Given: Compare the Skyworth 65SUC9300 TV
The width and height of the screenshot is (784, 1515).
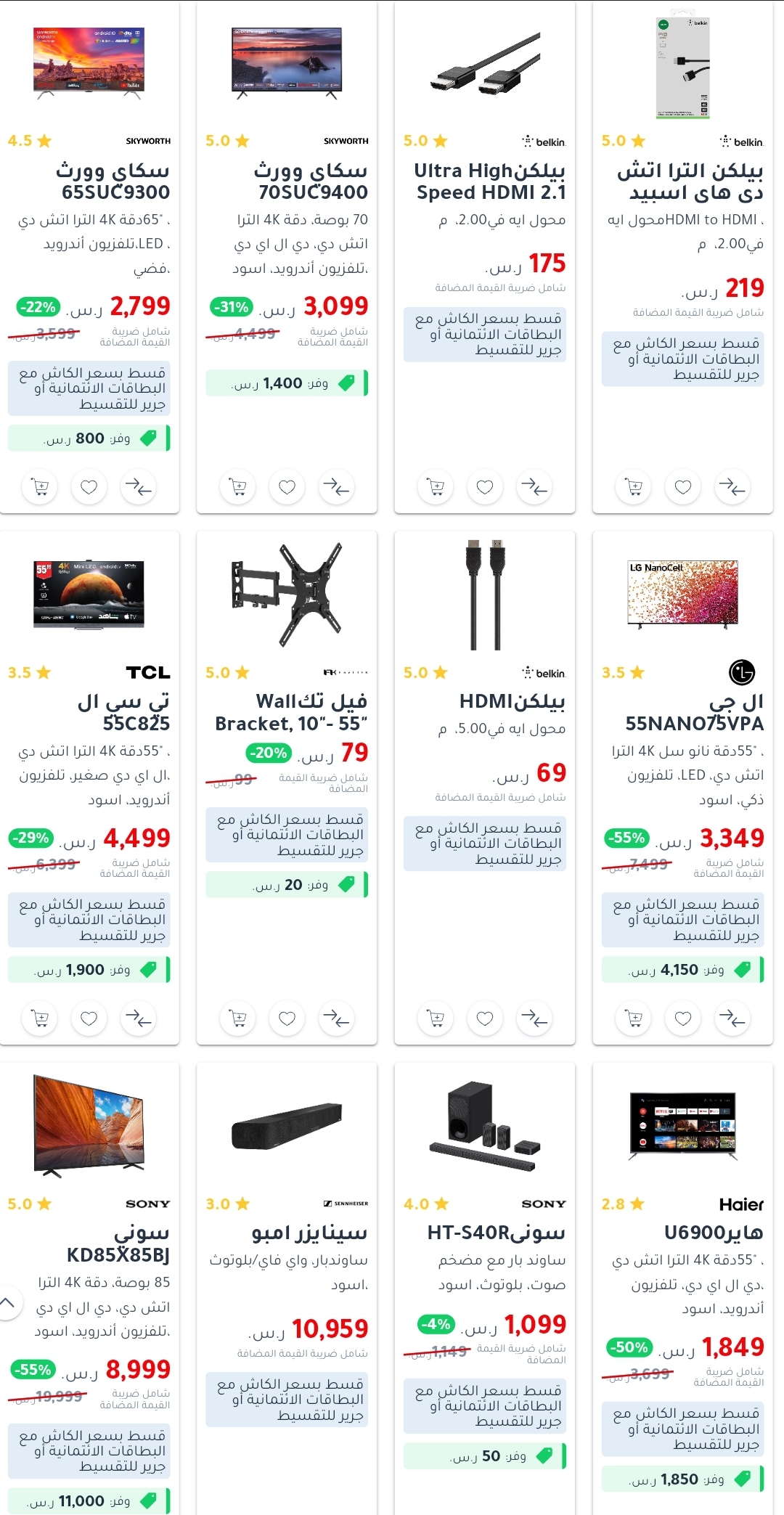Looking at the screenshot, I should pyautogui.click(x=138, y=487).
